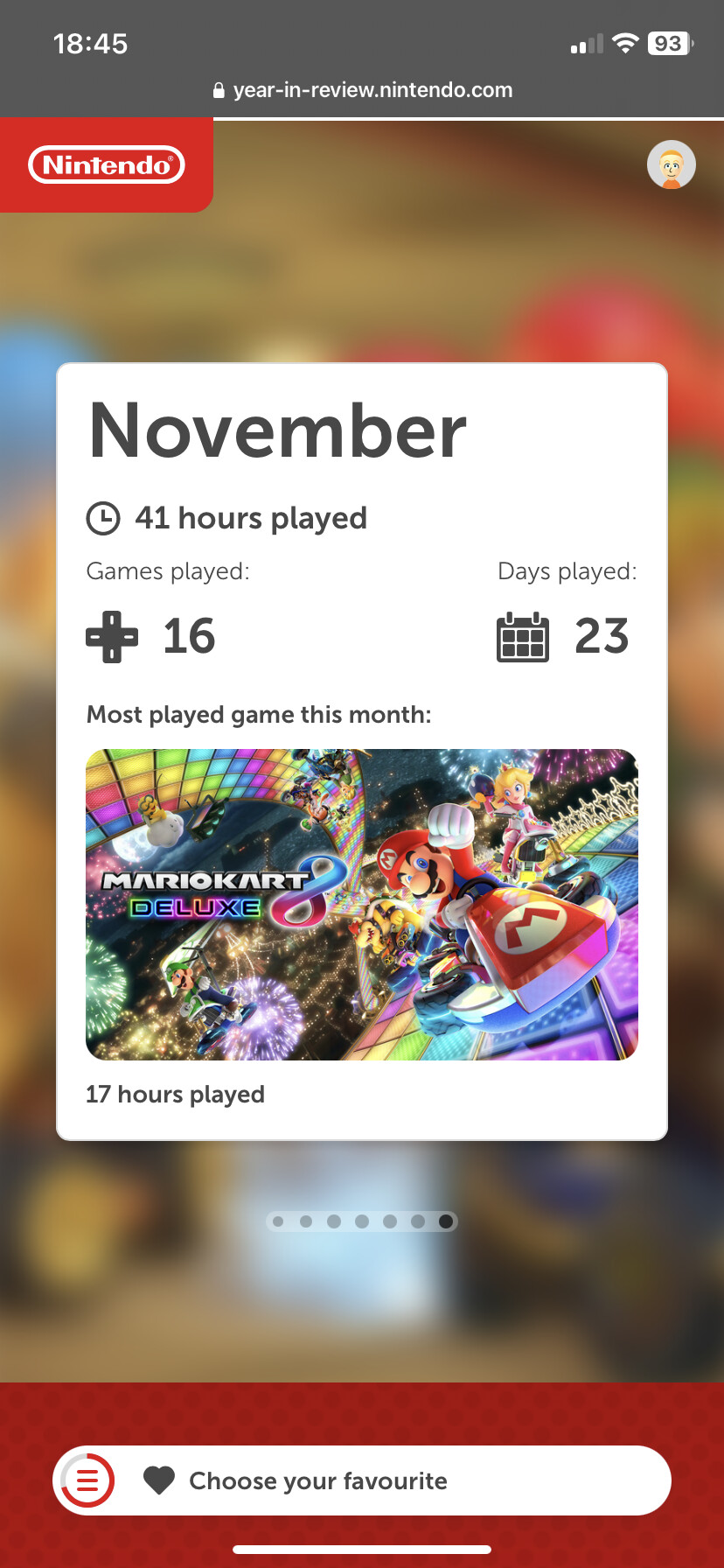Open Mario Kart 8 Deluxe game tile

point(362,904)
